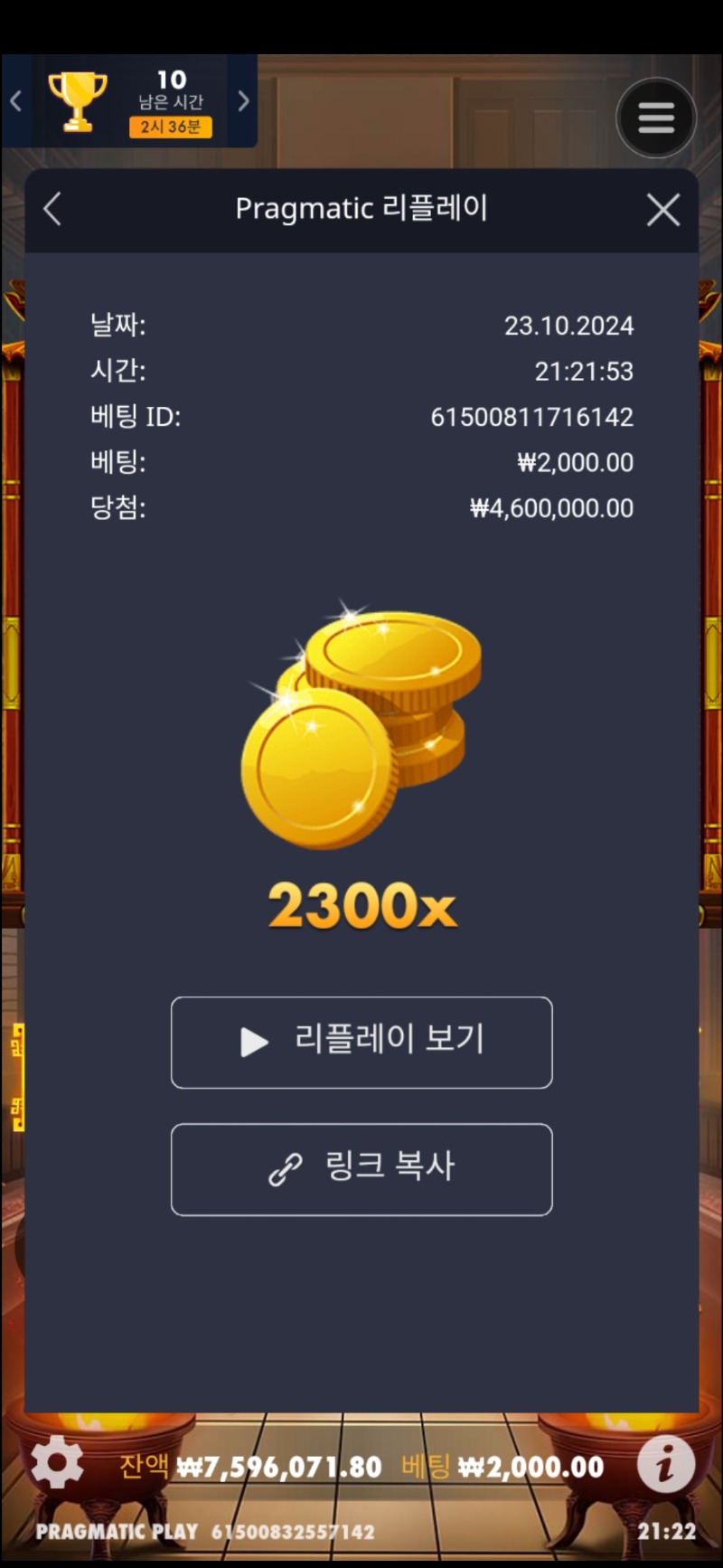
Task: Open the hamburger menu
Action: [656, 118]
